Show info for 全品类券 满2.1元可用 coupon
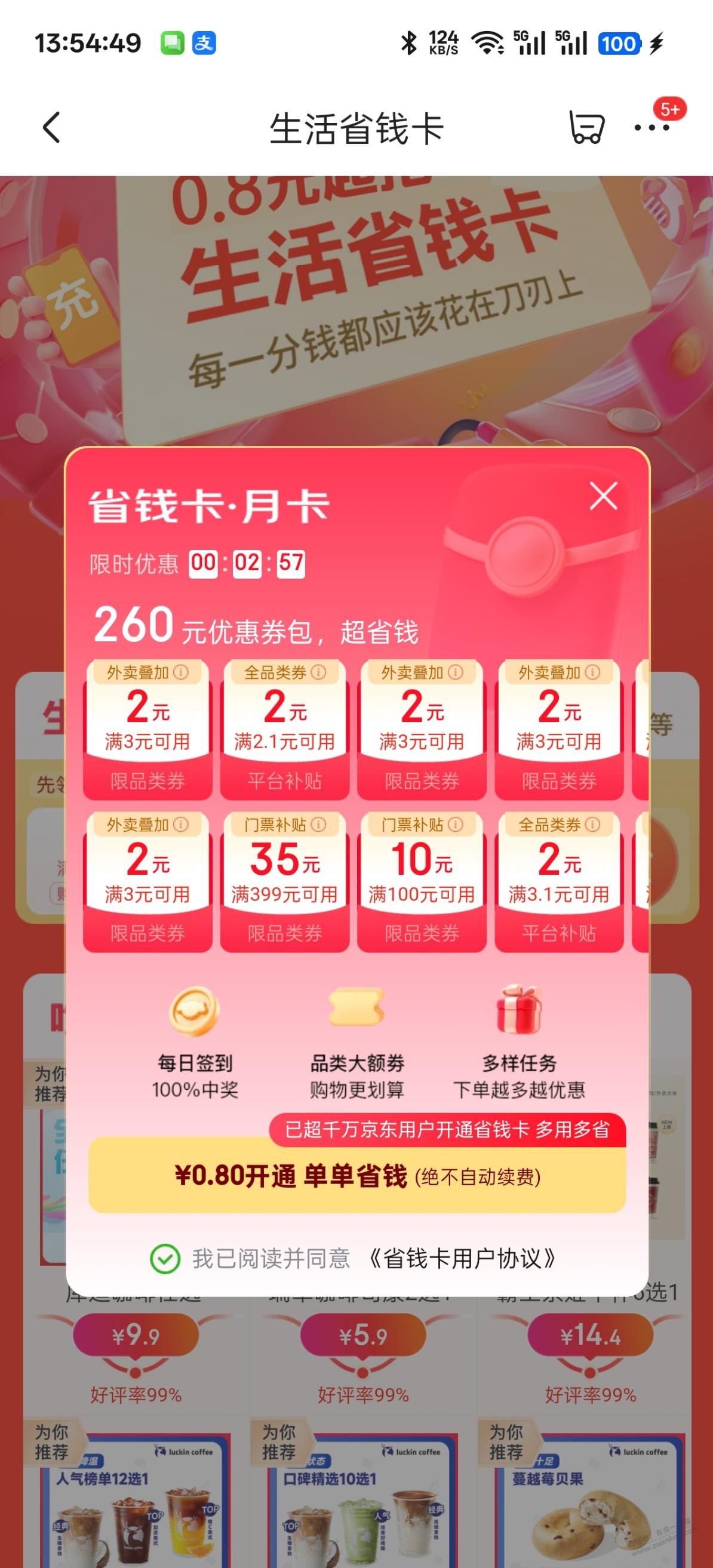Viewport: 713px width, 1568px height. click(x=318, y=672)
